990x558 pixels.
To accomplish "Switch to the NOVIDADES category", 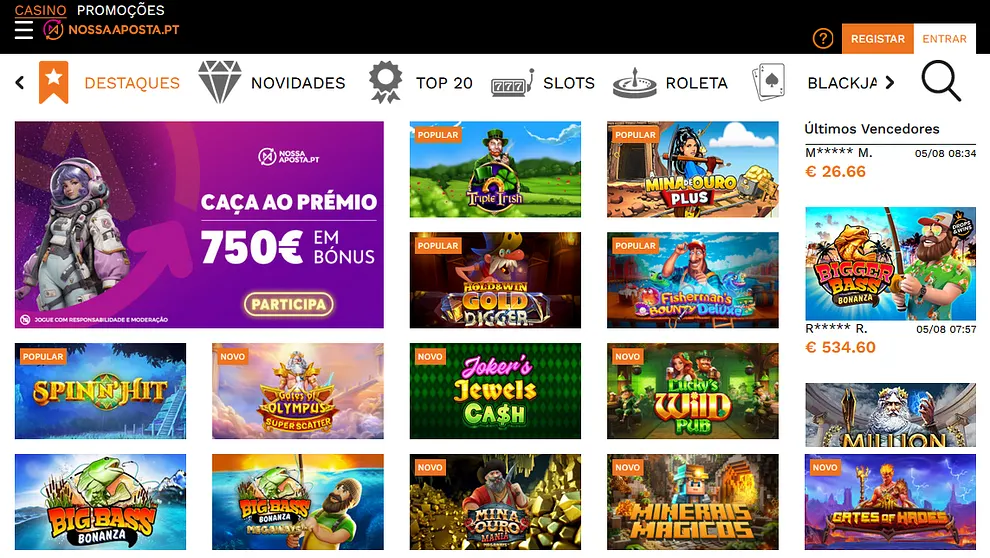I will pos(272,83).
